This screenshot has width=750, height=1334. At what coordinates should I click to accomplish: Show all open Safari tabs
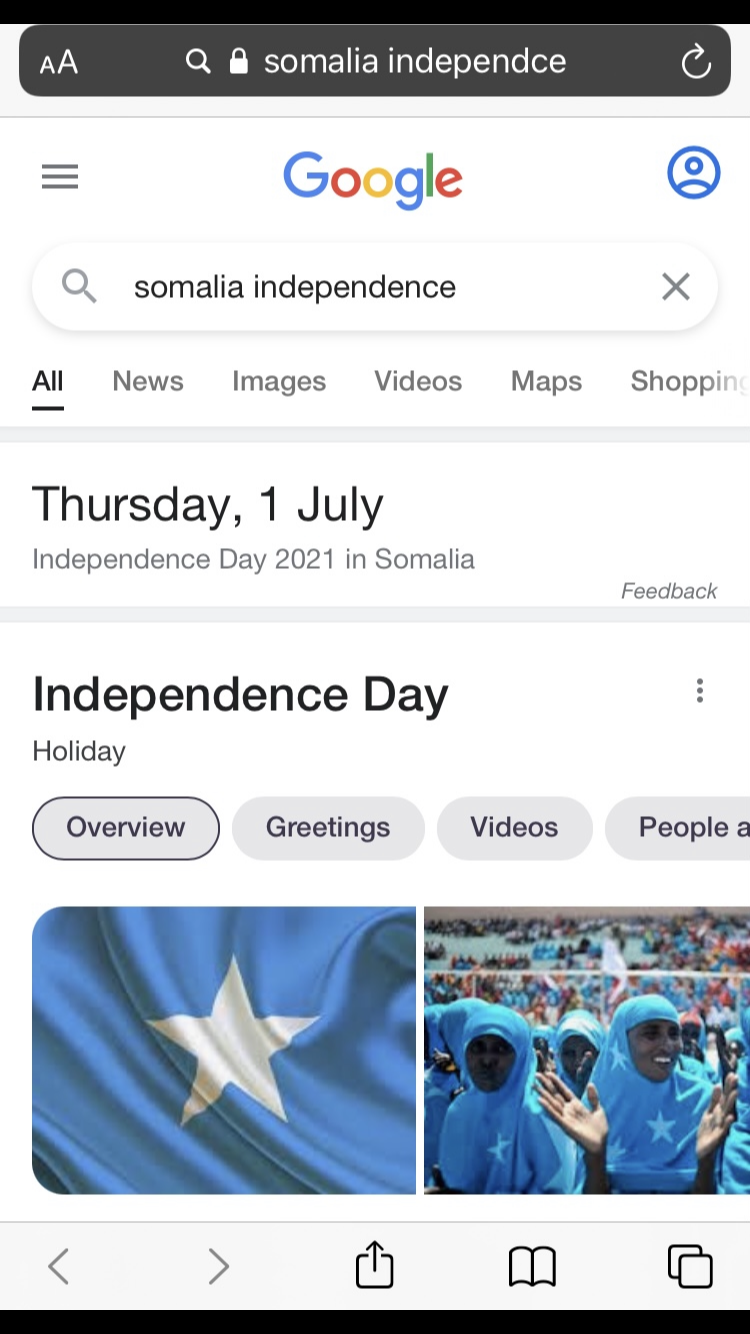coord(689,1266)
